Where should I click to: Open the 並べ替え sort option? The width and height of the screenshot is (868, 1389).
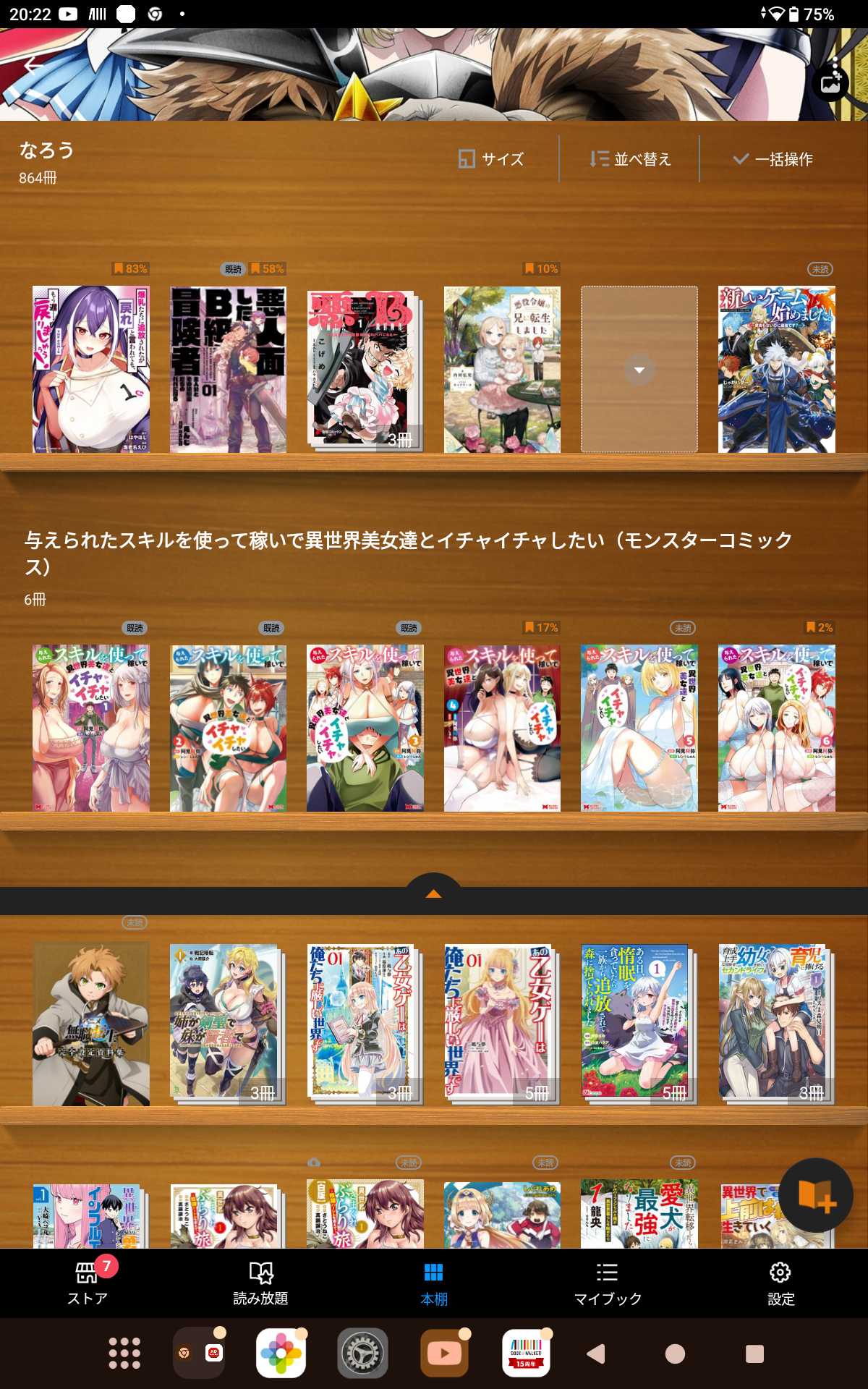tap(630, 159)
